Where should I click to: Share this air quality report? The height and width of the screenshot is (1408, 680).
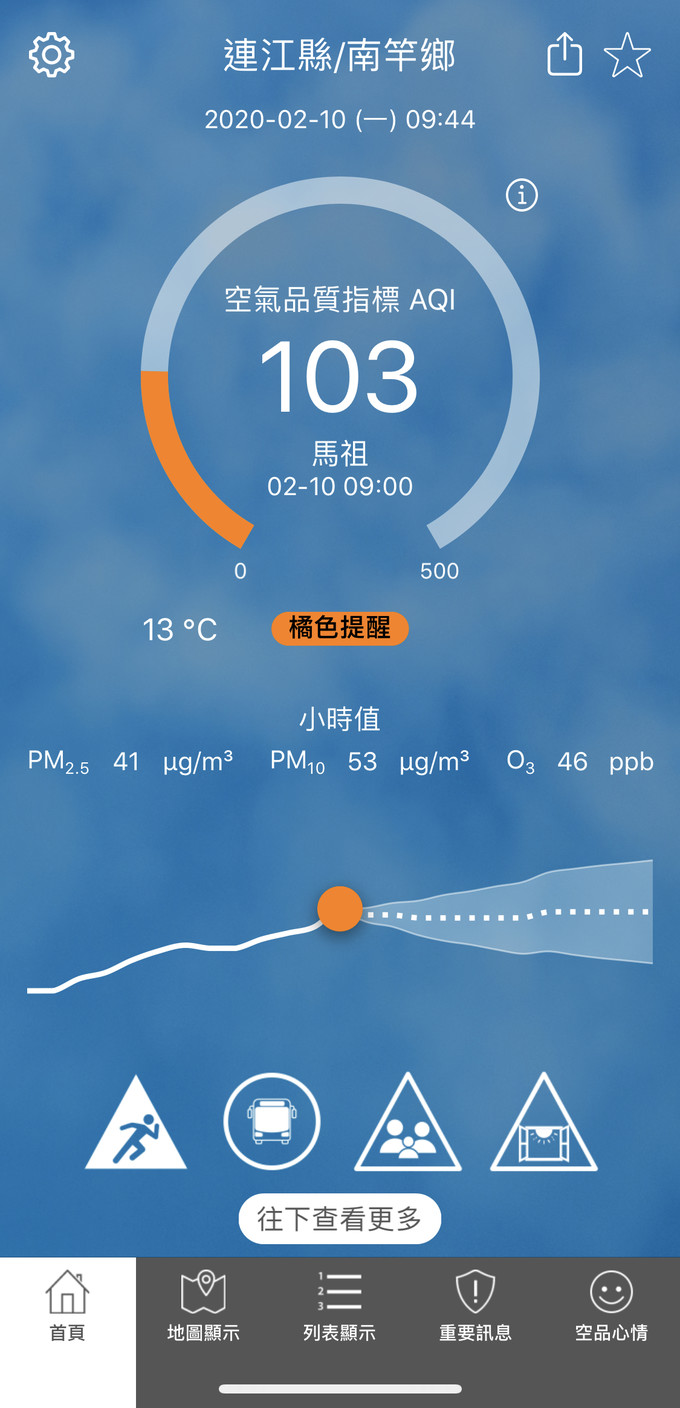point(564,55)
